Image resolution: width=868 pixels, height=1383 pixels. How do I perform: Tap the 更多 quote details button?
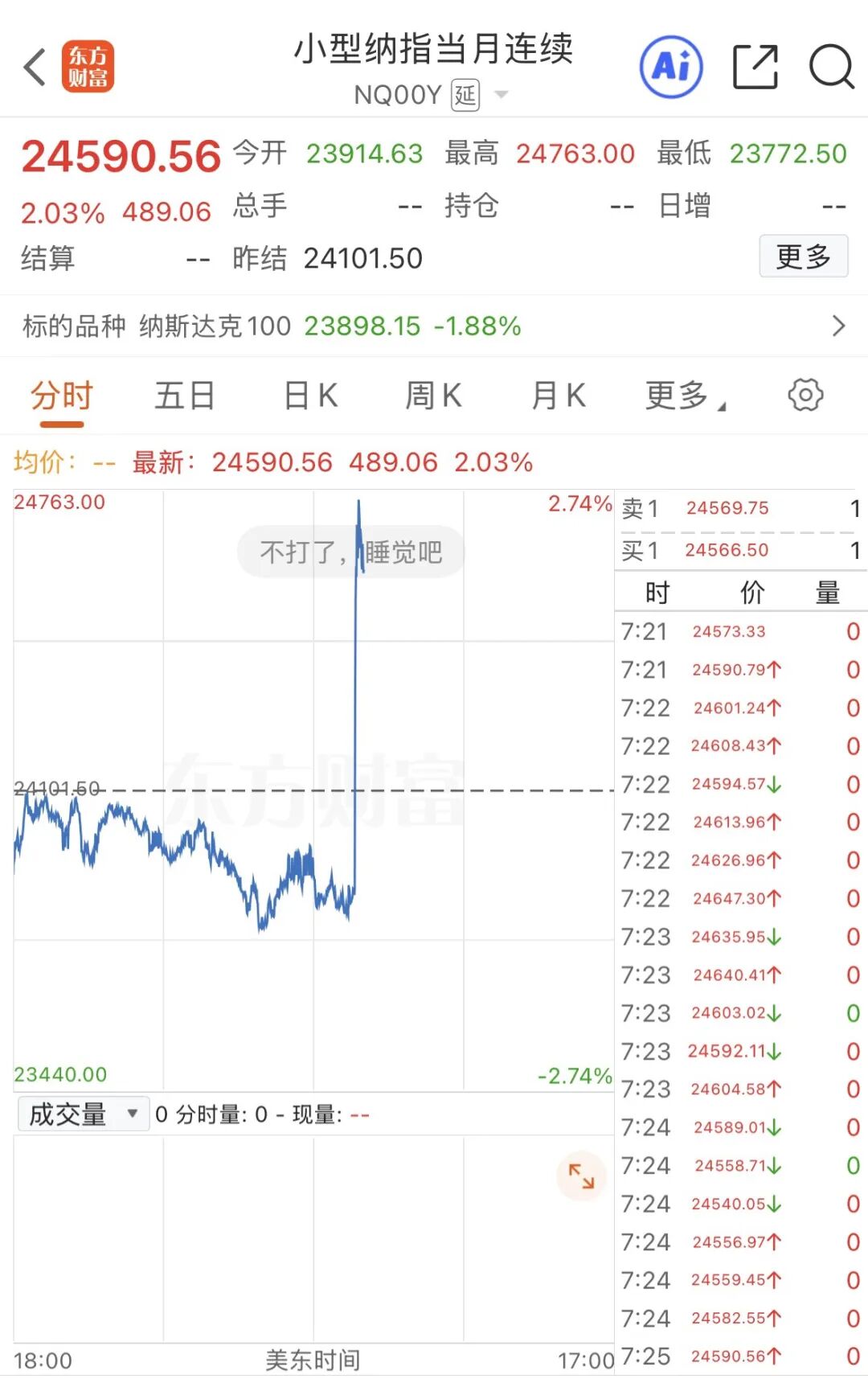tap(803, 256)
